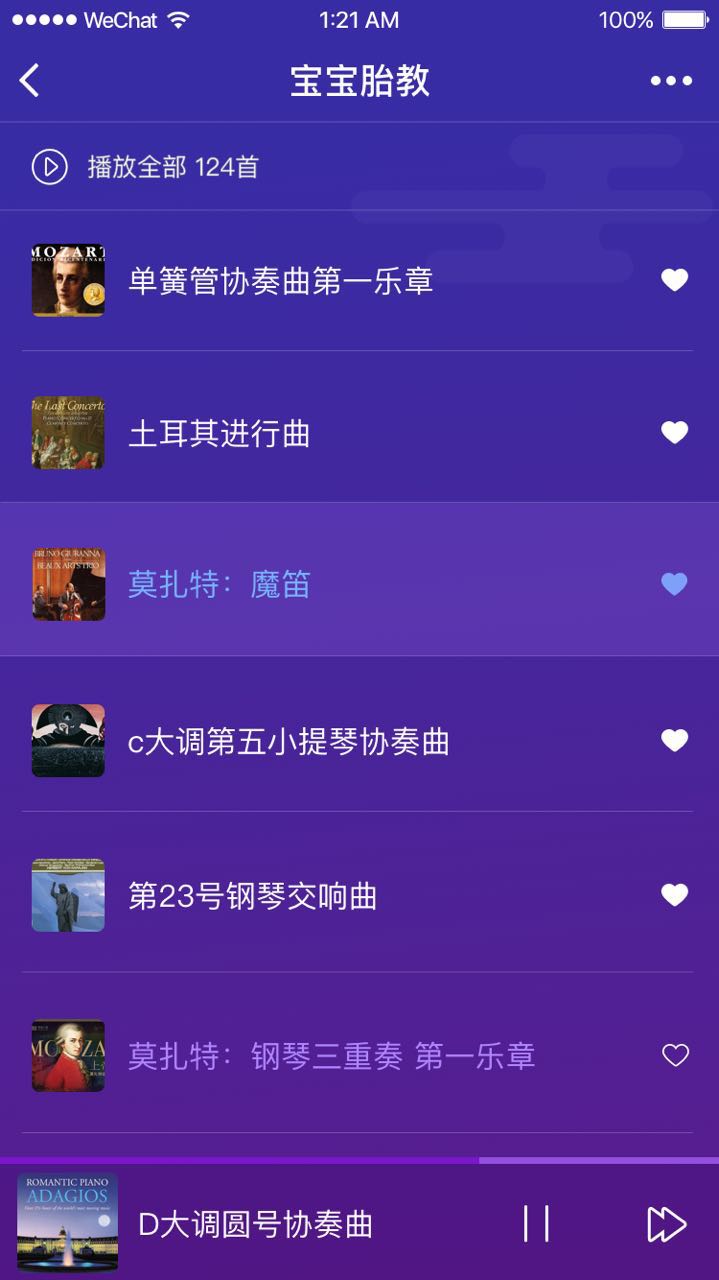Unlike 单簧管协奏曲第一乐章 via its heart
719x1280 pixels.
coord(675,280)
